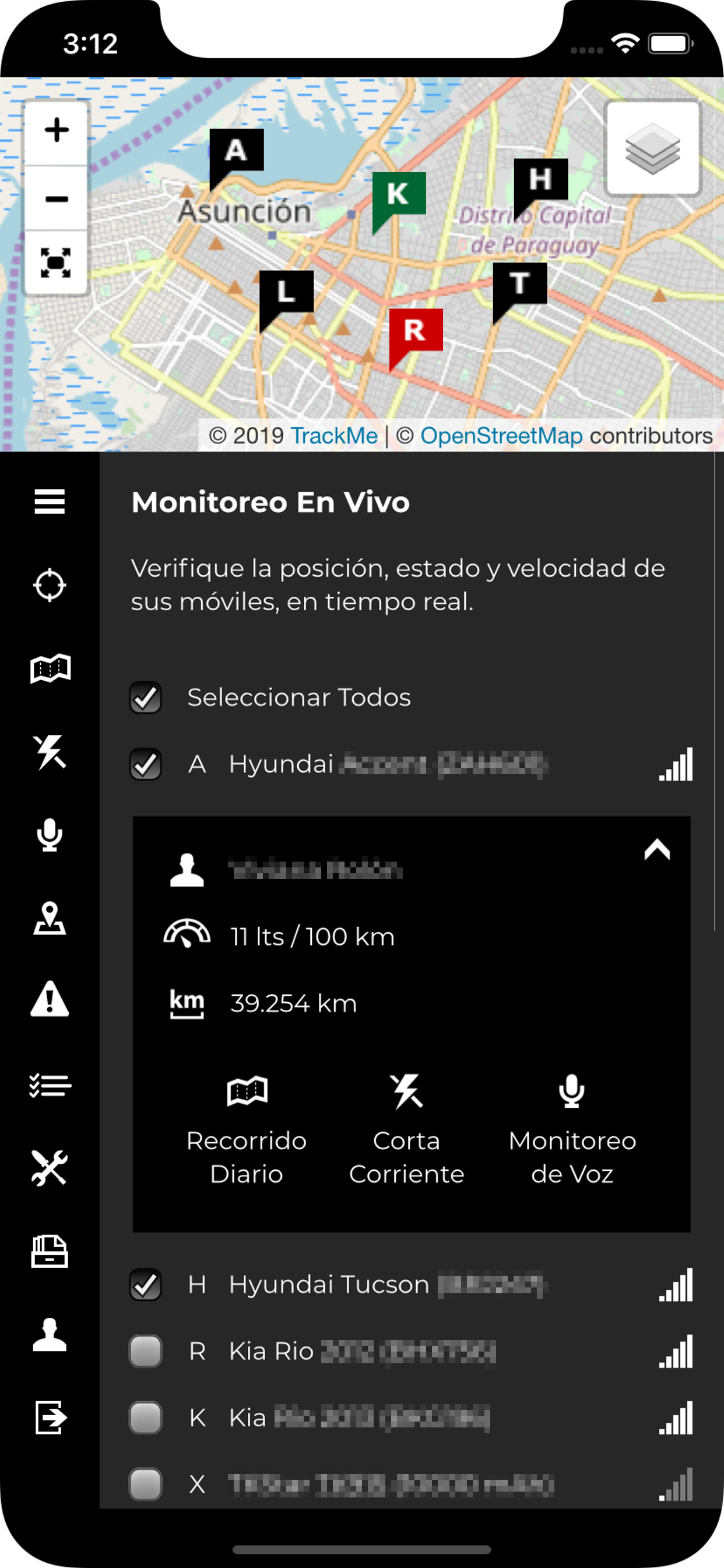Open the OpenStreetMap contributors link
Image resolution: width=724 pixels, height=1568 pixels.
[502, 435]
